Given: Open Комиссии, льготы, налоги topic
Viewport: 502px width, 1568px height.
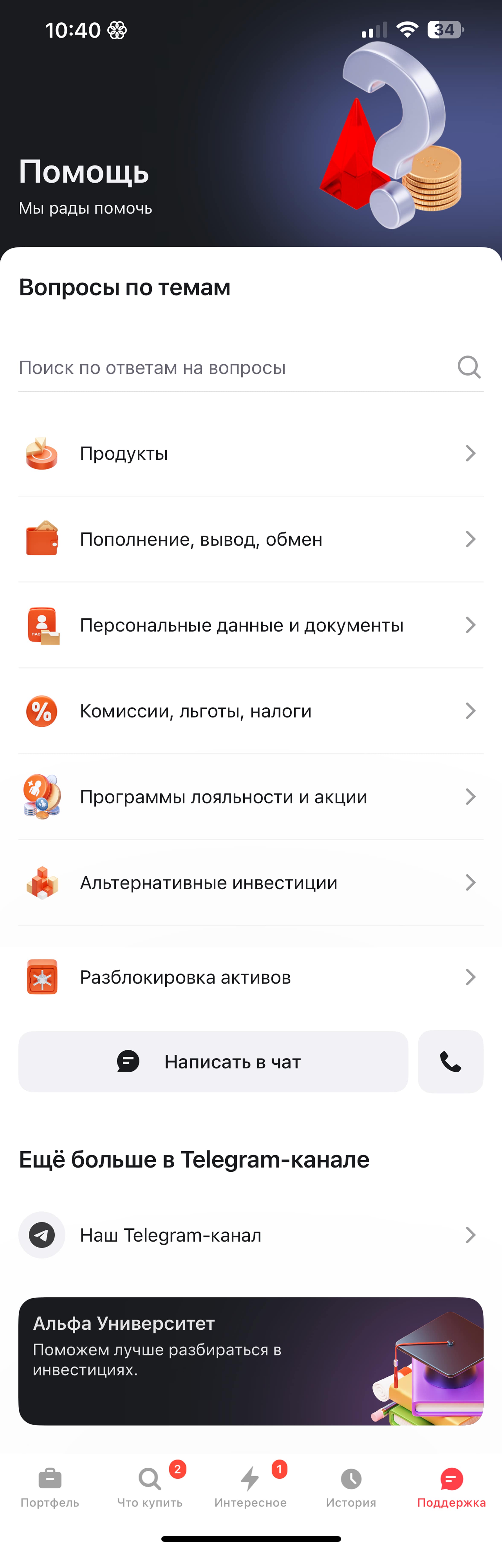Looking at the screenshot, I should coord(251,711).
